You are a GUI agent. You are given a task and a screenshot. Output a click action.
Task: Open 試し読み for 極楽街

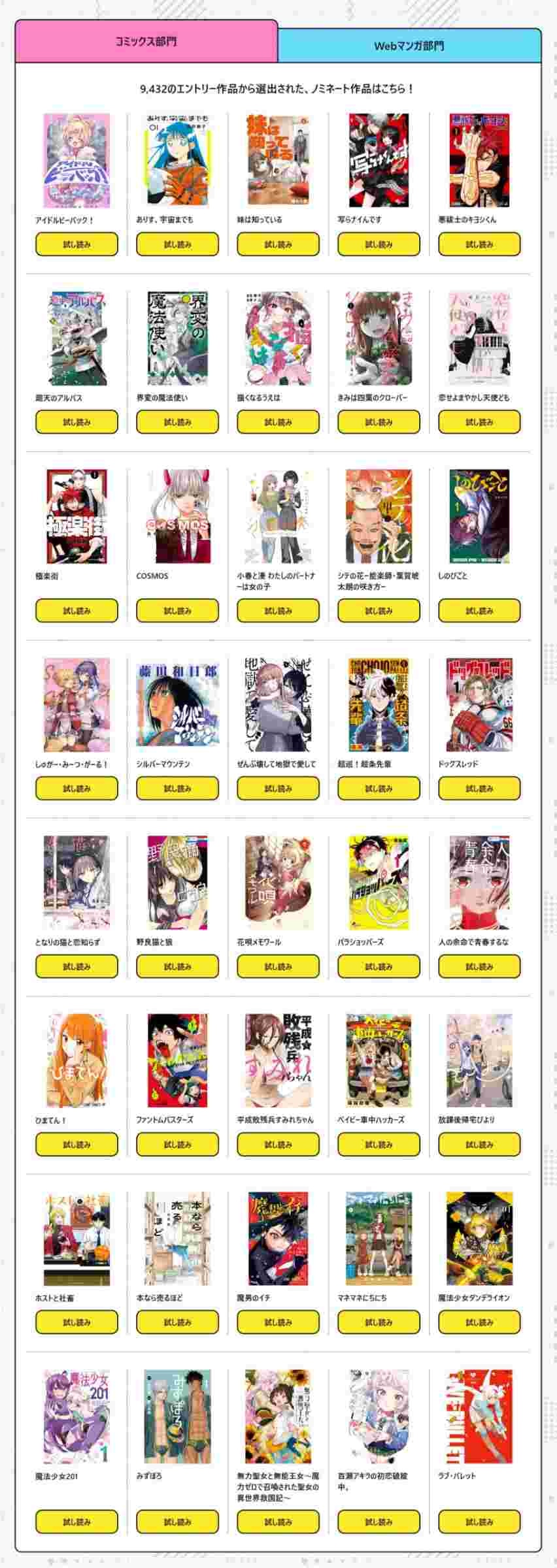tap(76, 611)
